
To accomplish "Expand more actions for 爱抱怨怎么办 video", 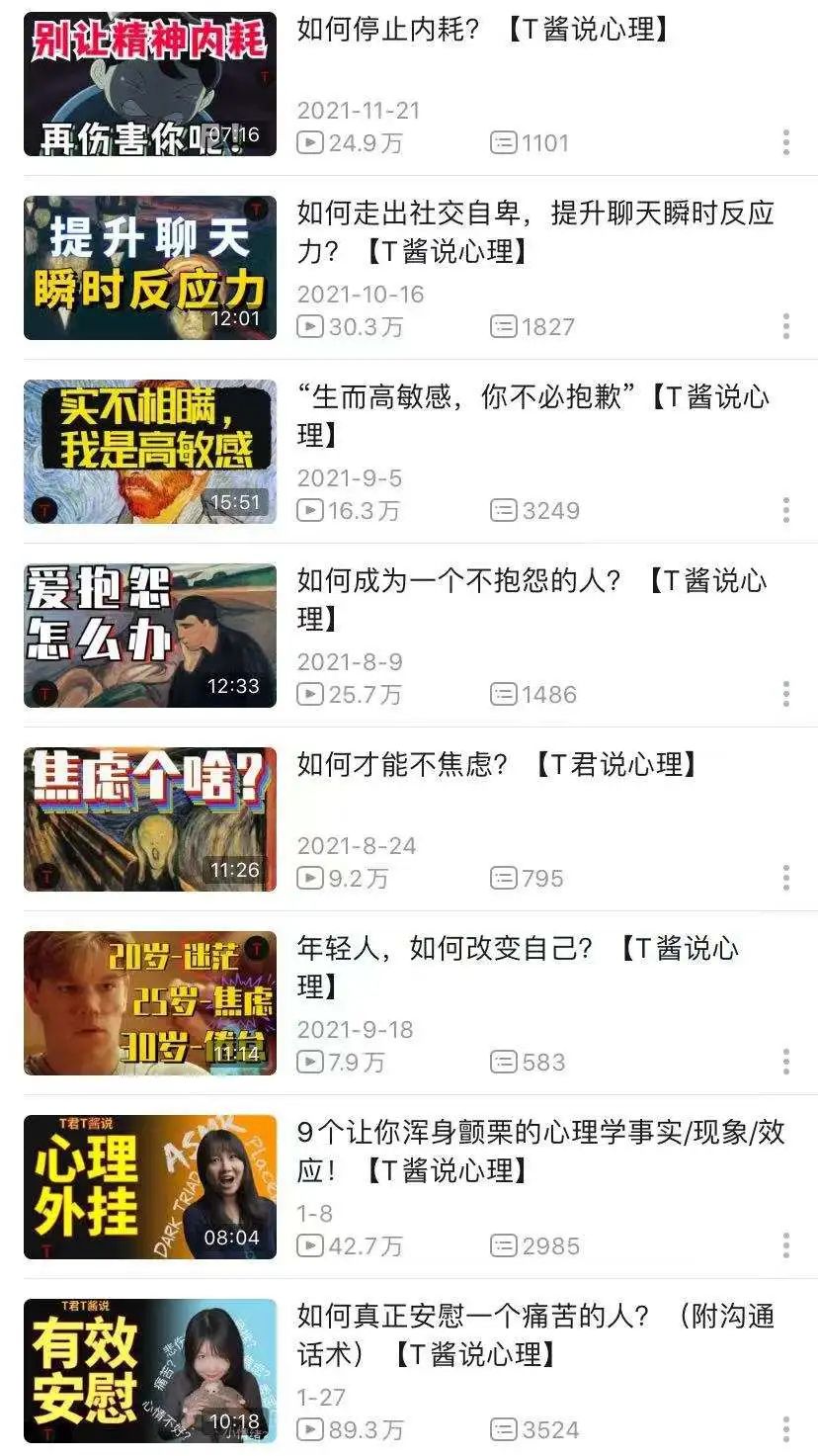I will [x=785, y=695].
